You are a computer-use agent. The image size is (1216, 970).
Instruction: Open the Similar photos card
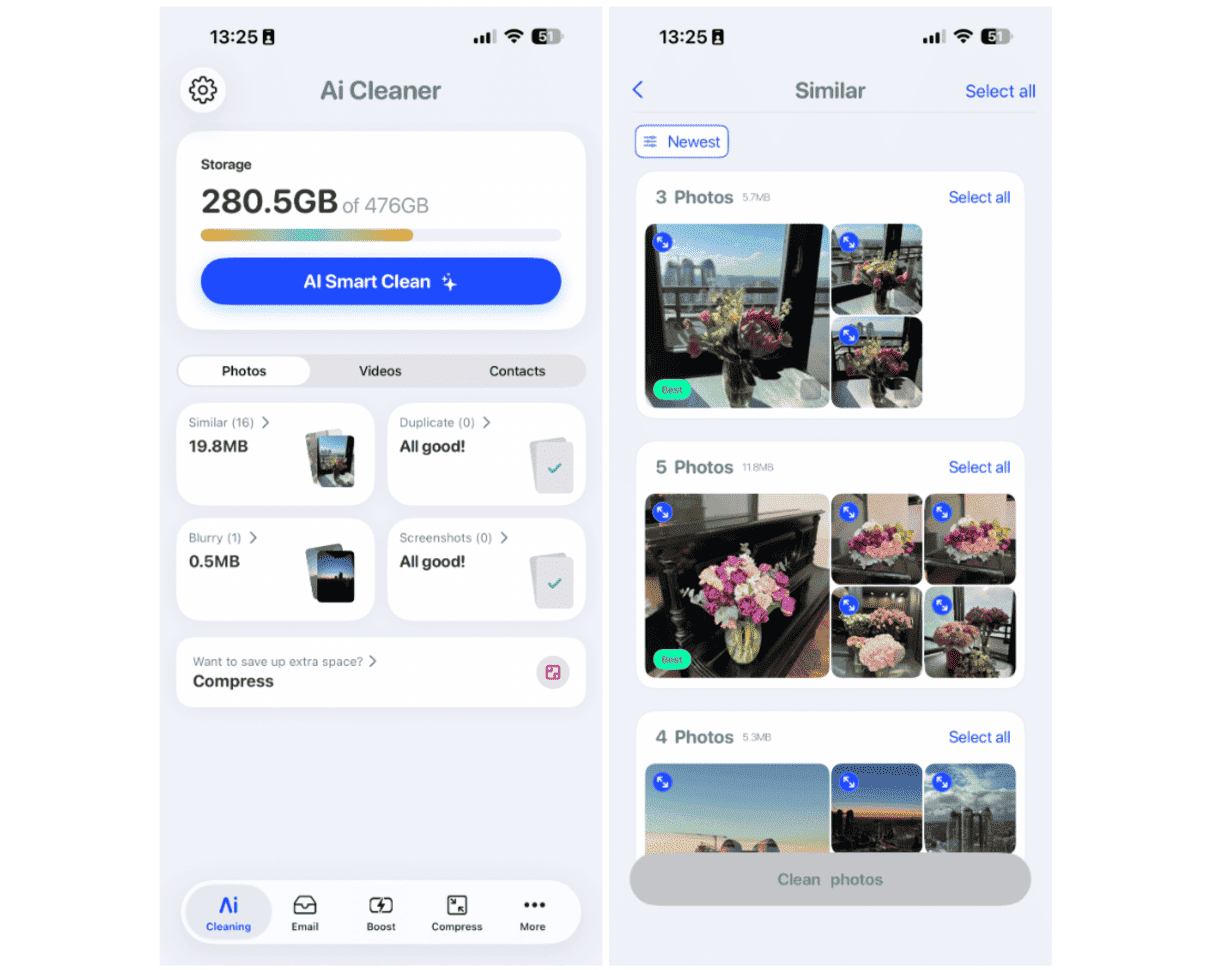tap(275, 455)
